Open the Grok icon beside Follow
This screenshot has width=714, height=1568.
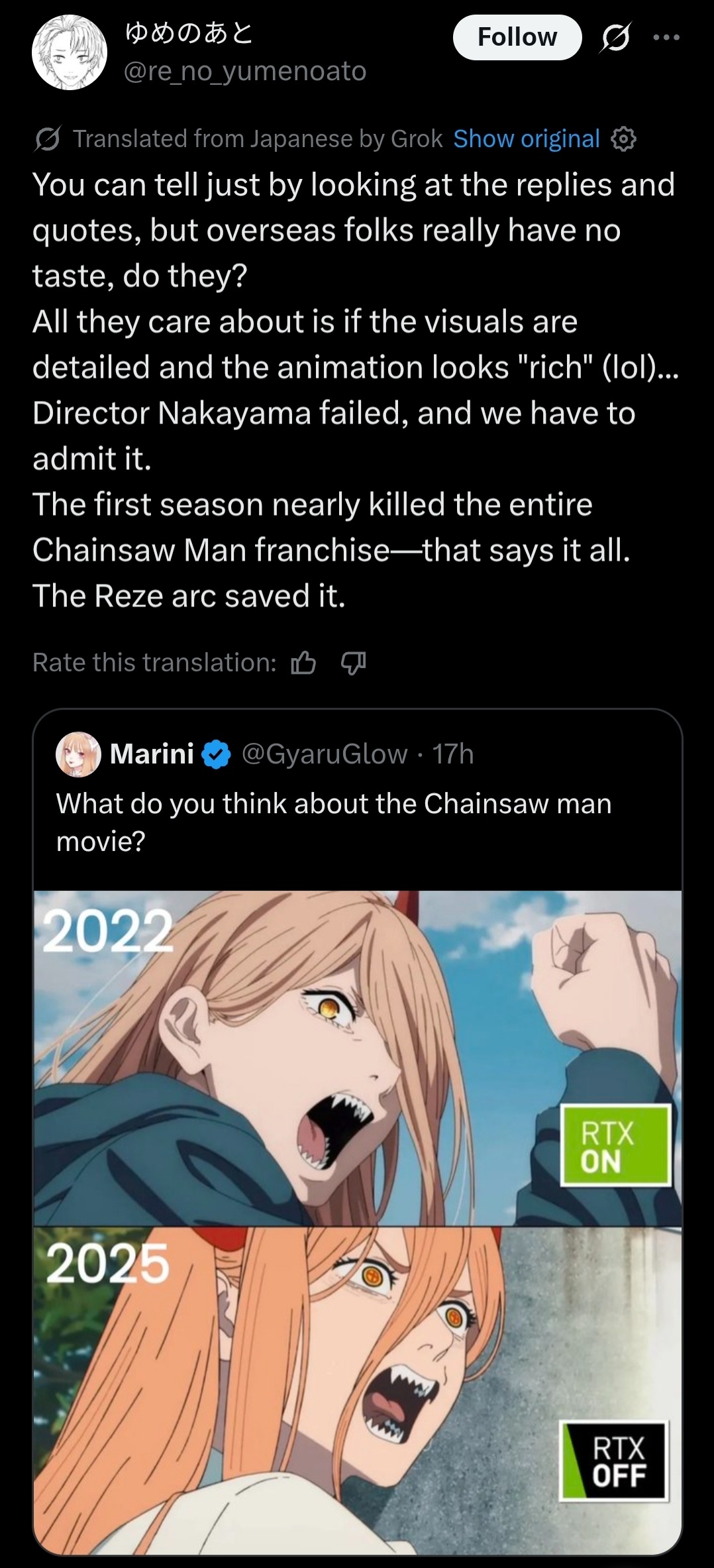615,38
